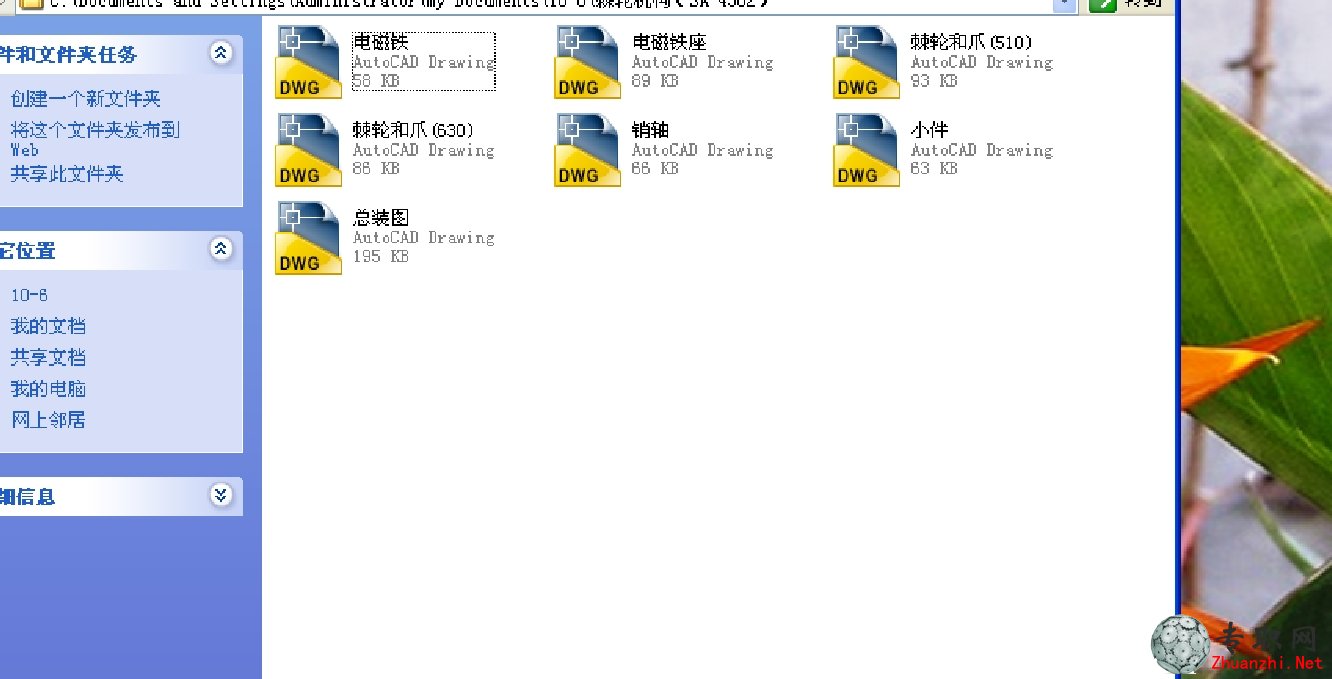1332x679 pixels.
Task: Go to the 10-6 folder link
Action: coord(29,295)
